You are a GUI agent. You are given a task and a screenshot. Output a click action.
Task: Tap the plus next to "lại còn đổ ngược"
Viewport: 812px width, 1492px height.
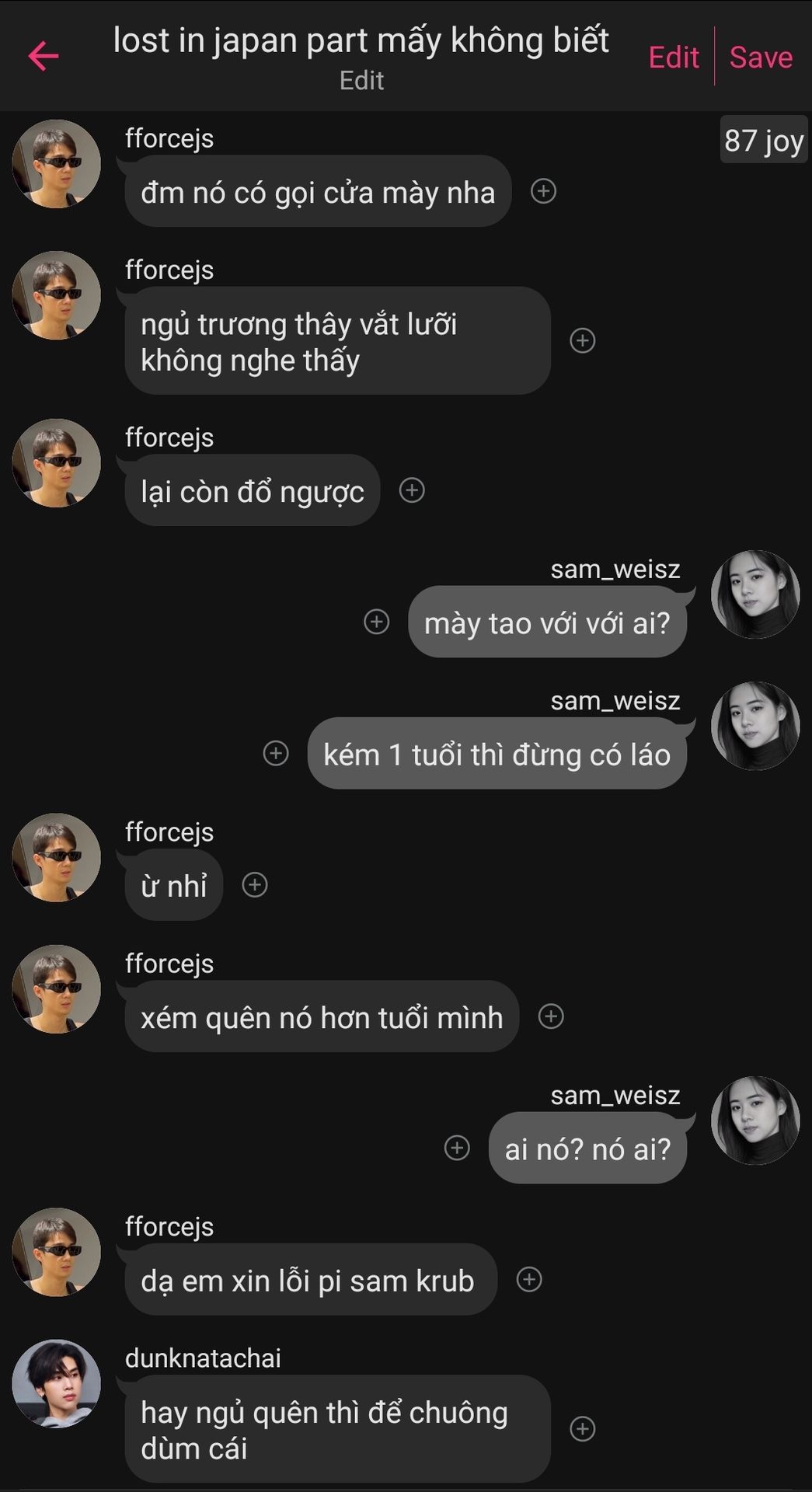[412, 490]
